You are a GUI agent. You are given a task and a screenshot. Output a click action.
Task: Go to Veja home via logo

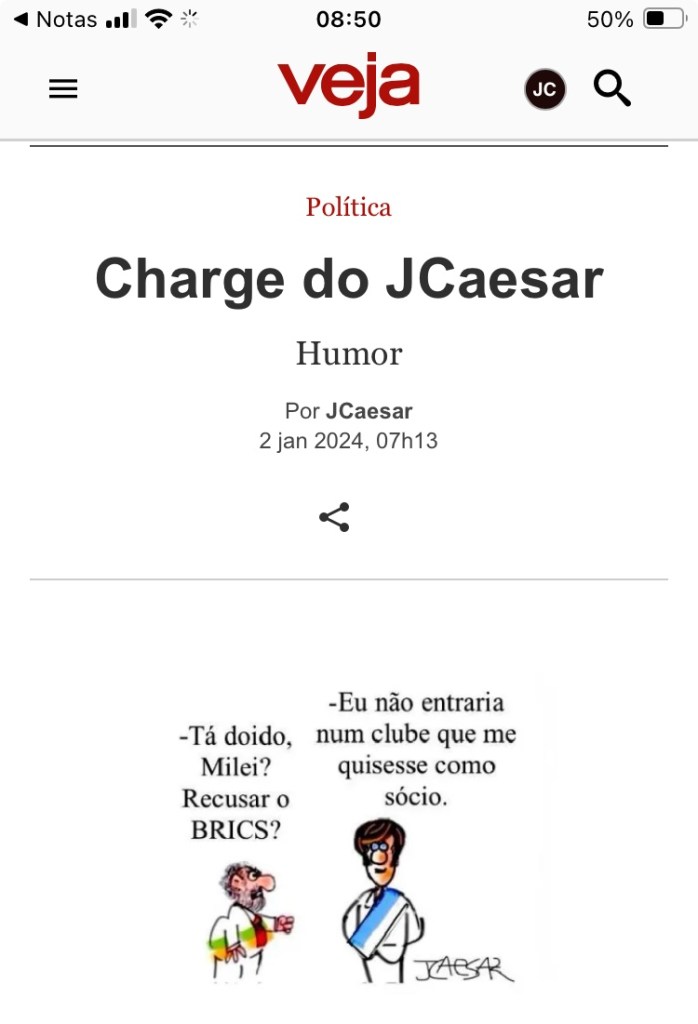click(348, 84)
